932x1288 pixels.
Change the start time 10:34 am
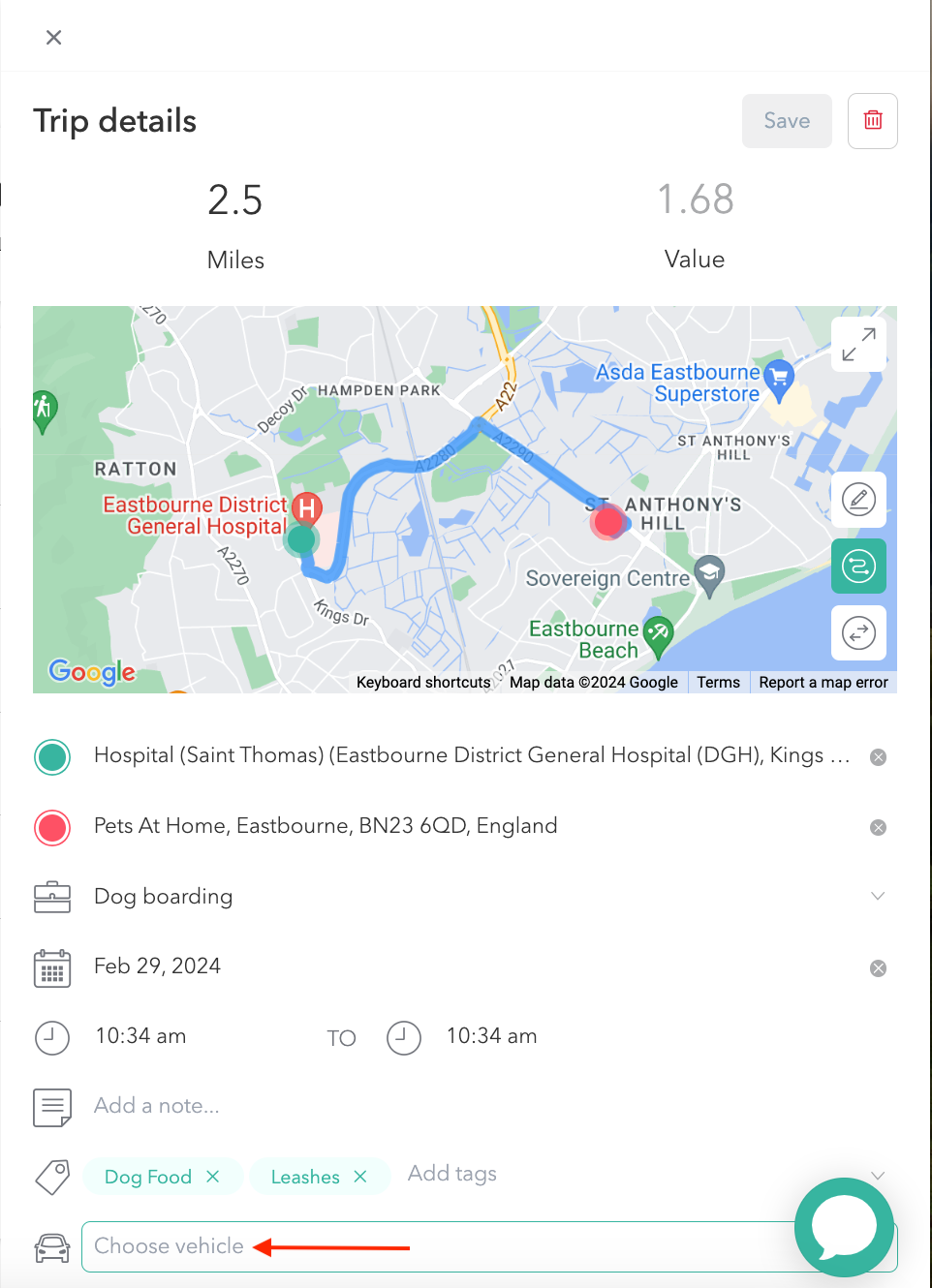coord(141,1036)
